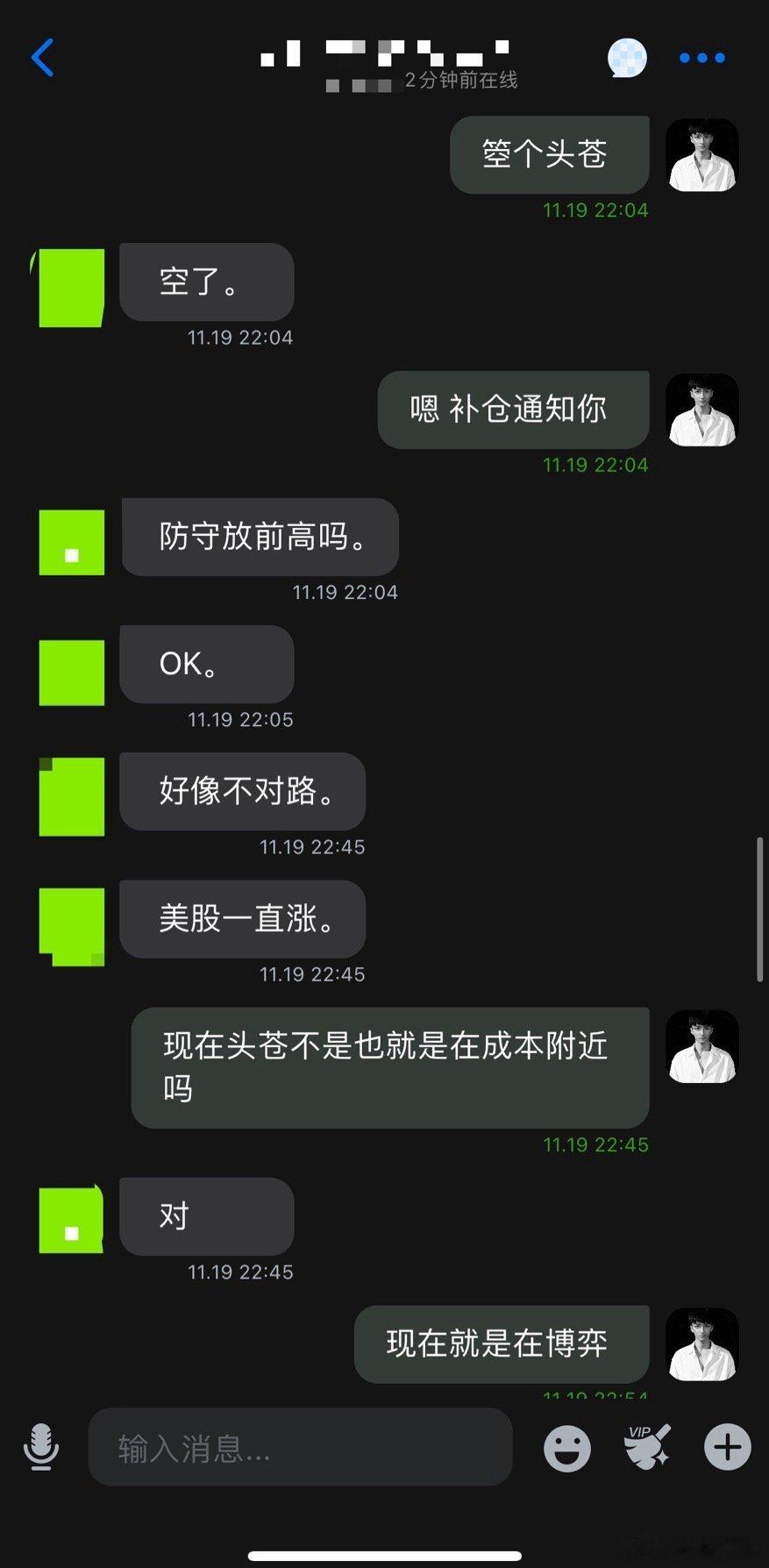Screen dimensions: 769x1568
Task: Tap the 嗯 补仓通知你 message bubble
Action: point(513,409)
